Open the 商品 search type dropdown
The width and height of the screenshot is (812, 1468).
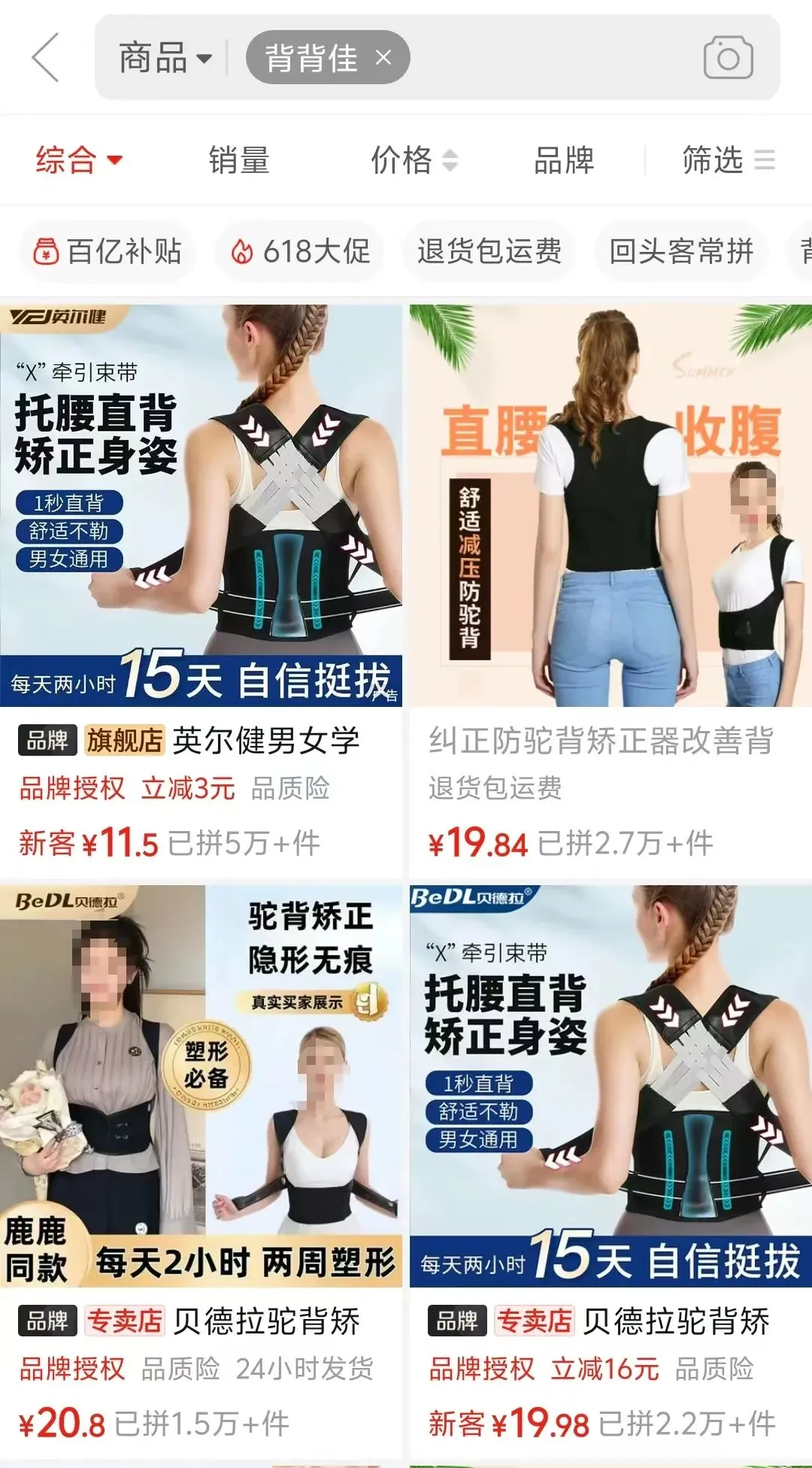(165, 58)
